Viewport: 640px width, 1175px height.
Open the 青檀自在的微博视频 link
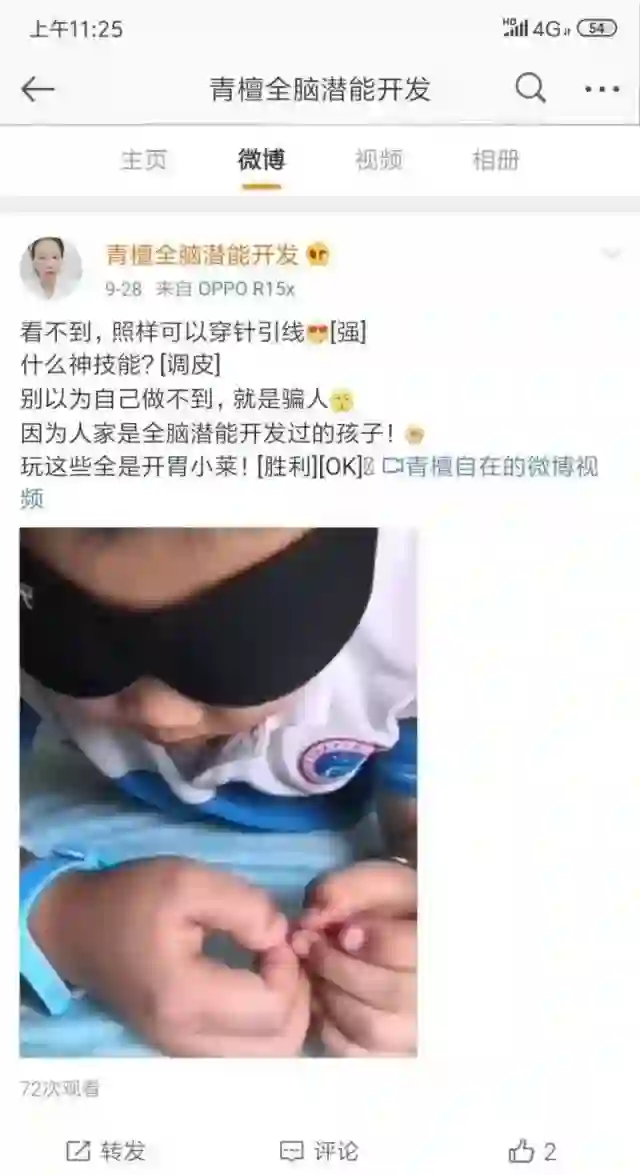tap(492, 466)
